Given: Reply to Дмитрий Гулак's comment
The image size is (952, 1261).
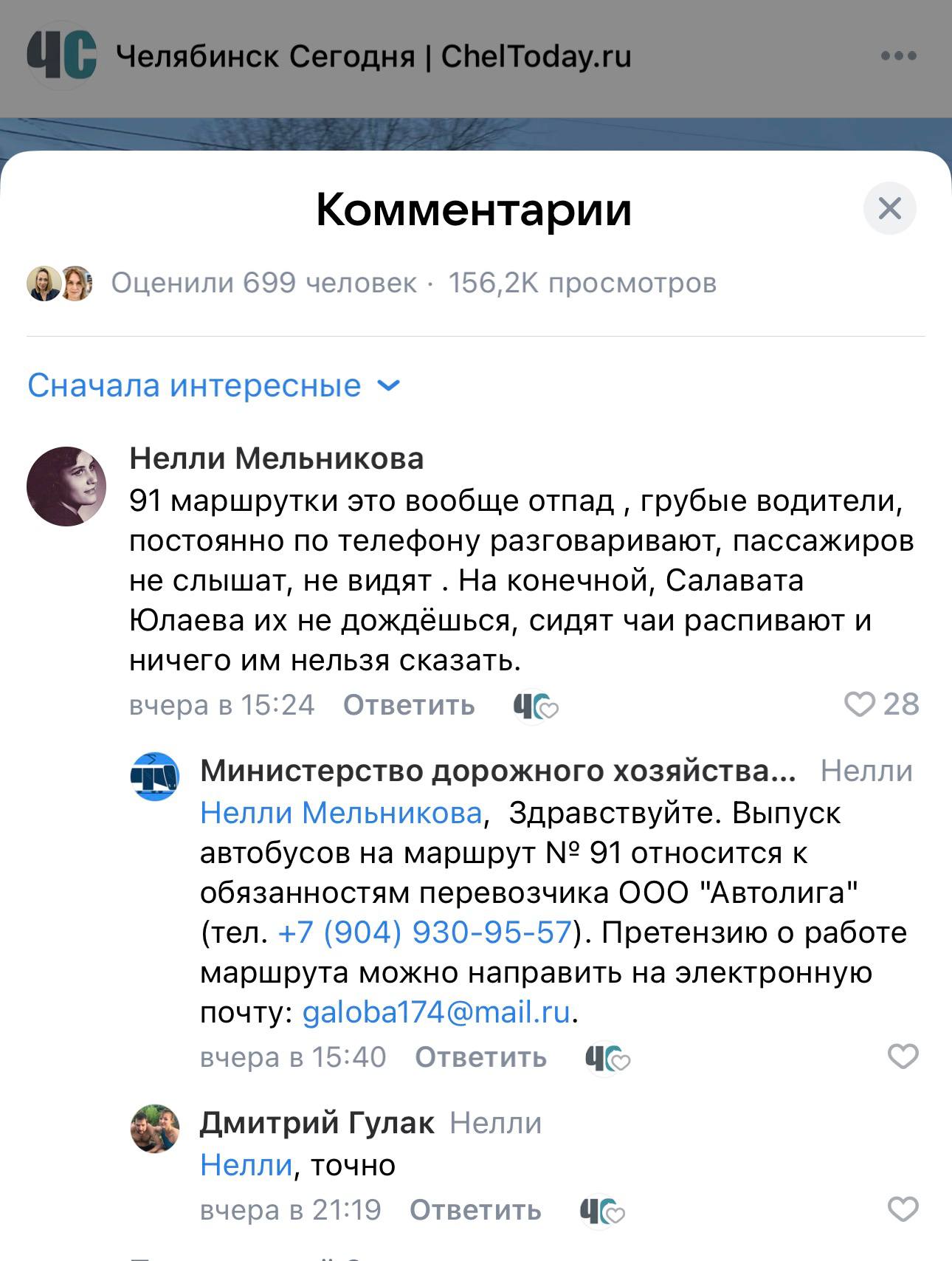Looking at the screenshot, I should click(475, 1210).
